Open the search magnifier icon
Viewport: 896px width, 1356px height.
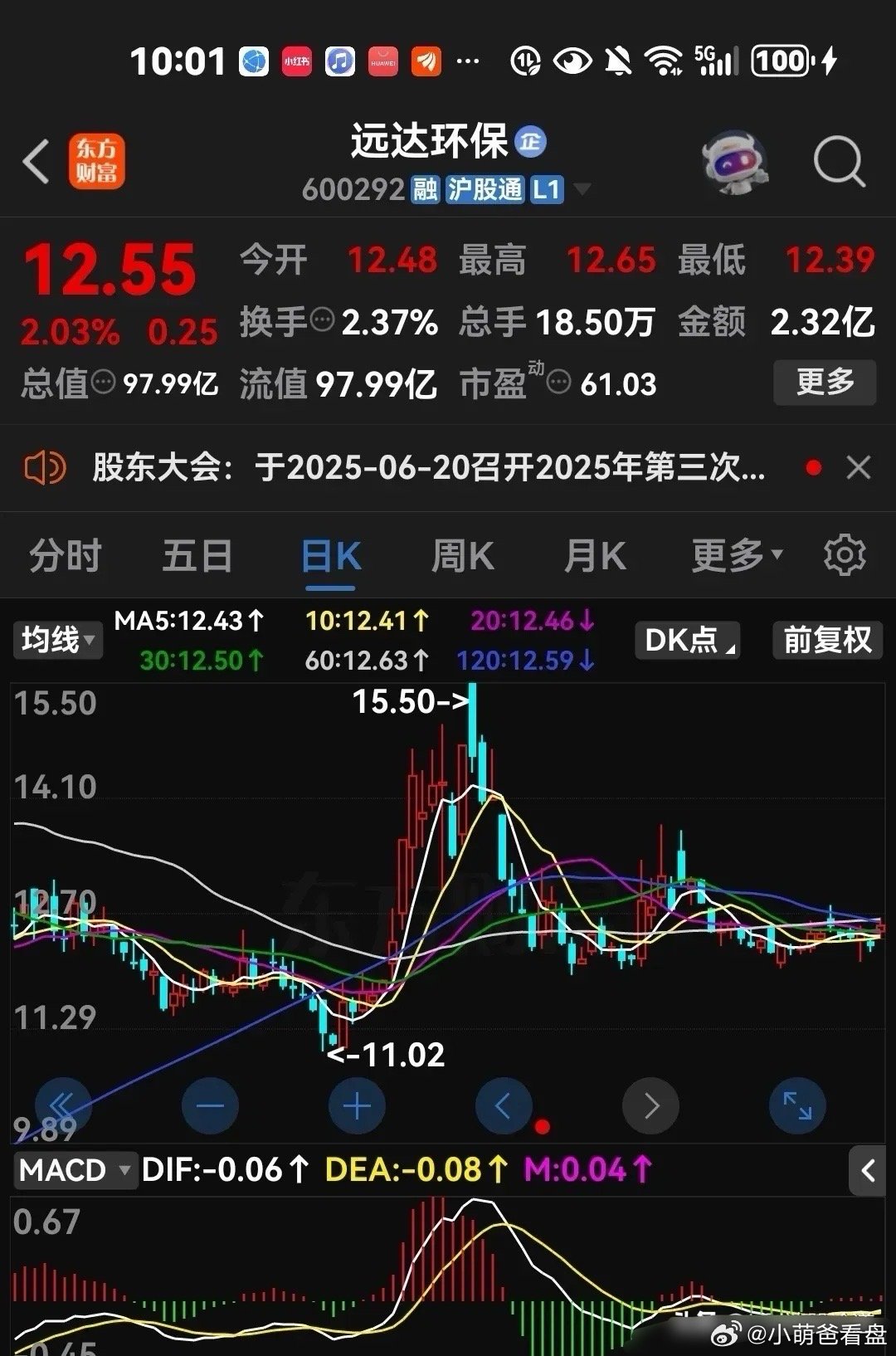pyautogui.click(x=839, y=161)
